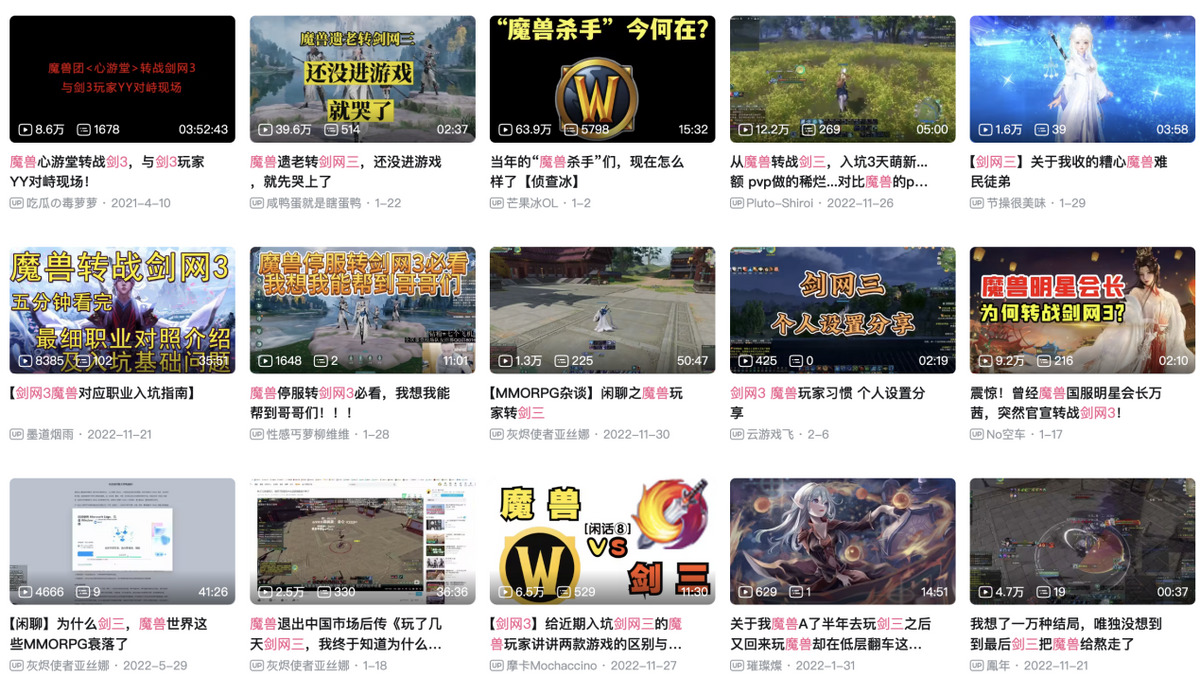Open MMORPG杂谈 闲聊之魔兽玩家转剑三
Image resolution: width=1200 pixels, height=692 pixels.
(602, 310)
